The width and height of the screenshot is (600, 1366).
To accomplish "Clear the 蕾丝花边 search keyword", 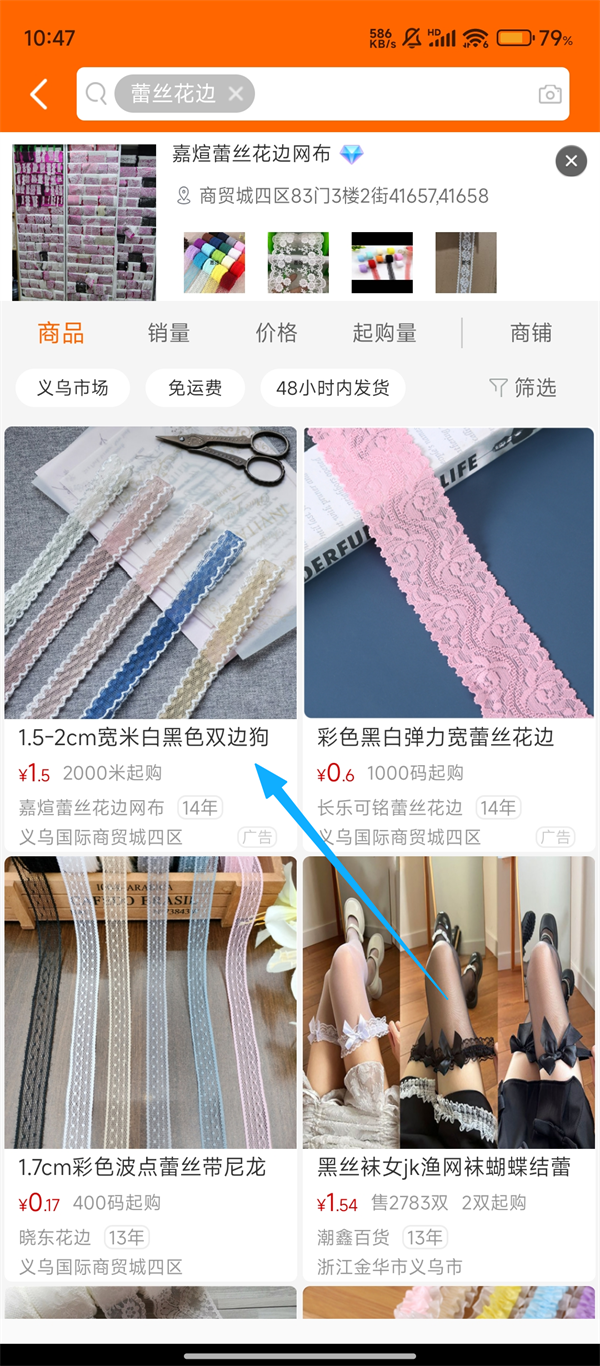I will [x=236, y=94].
